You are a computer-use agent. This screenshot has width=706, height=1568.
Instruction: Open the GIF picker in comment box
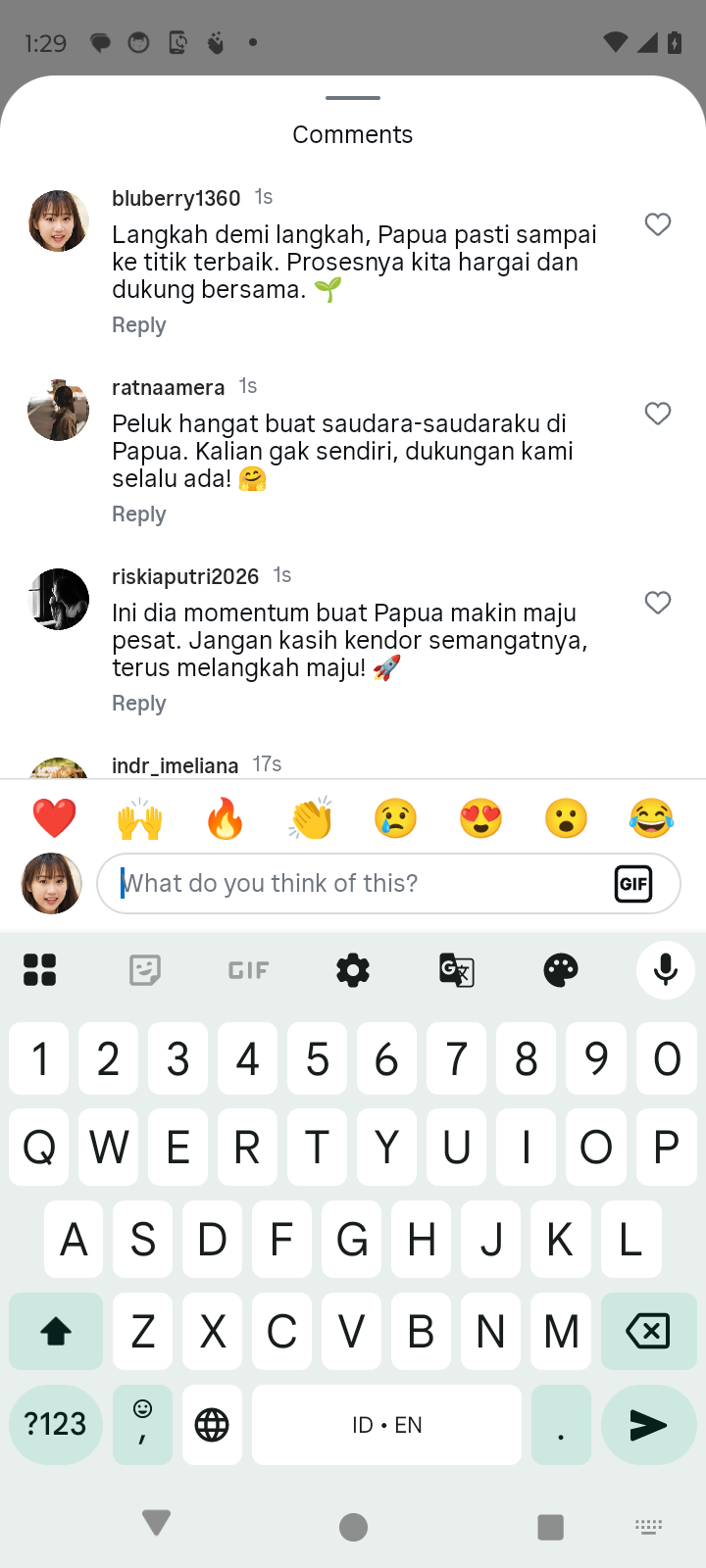click(x=633, y=884)
